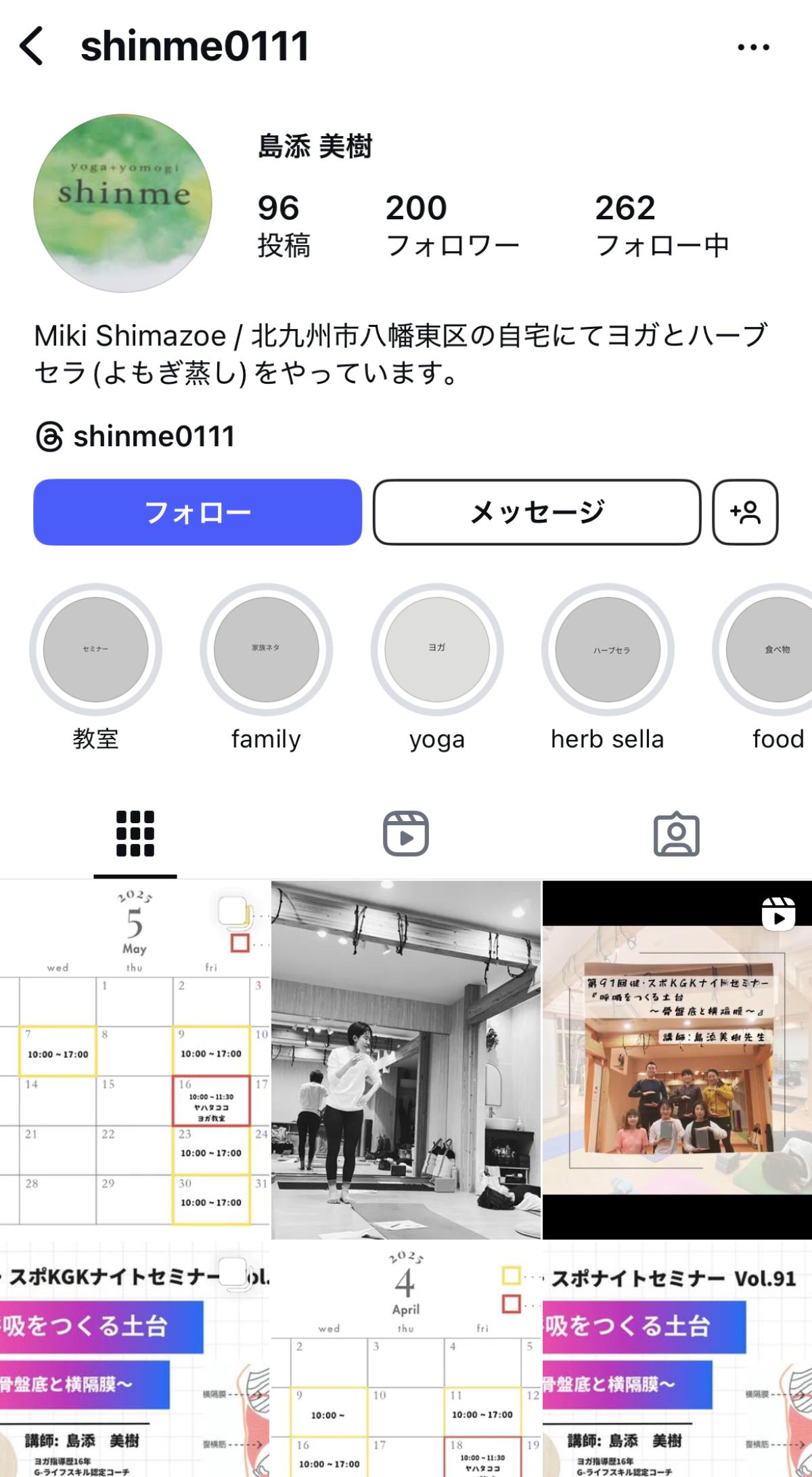This screenshot has width=812, height=1477.
Task: View the 262 フォロー中 list
Action: point(662,226)
